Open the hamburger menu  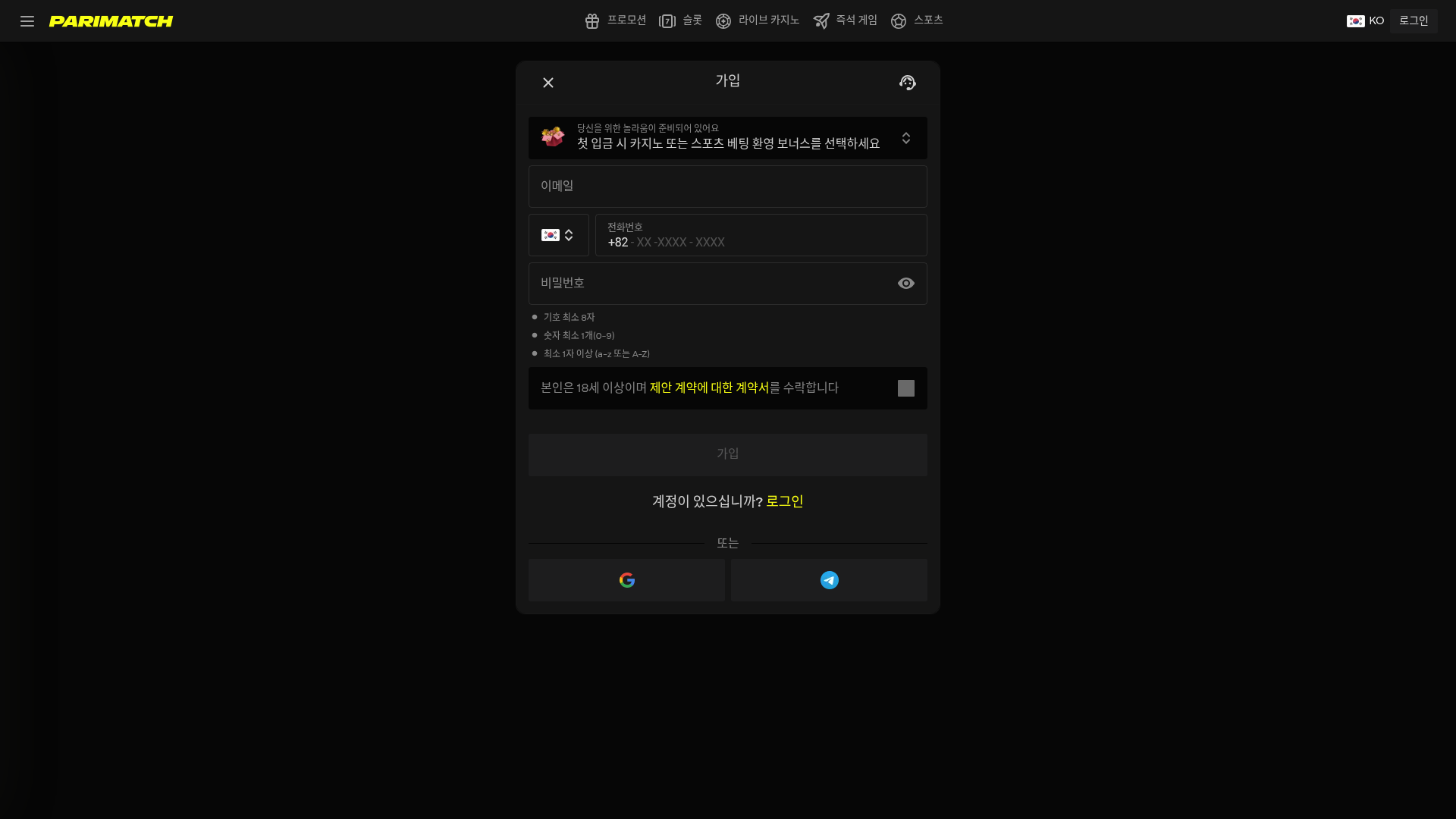pos(27,21)
